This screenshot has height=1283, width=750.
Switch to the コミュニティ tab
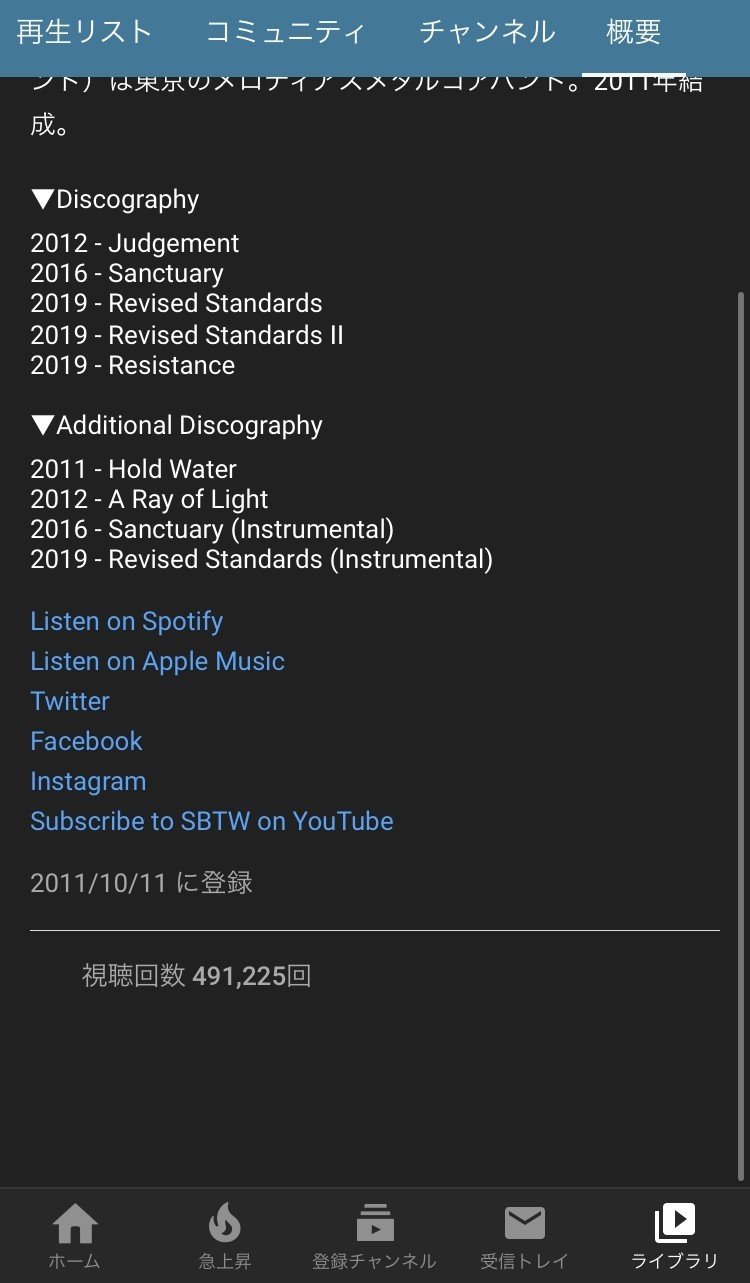[286, 32]
